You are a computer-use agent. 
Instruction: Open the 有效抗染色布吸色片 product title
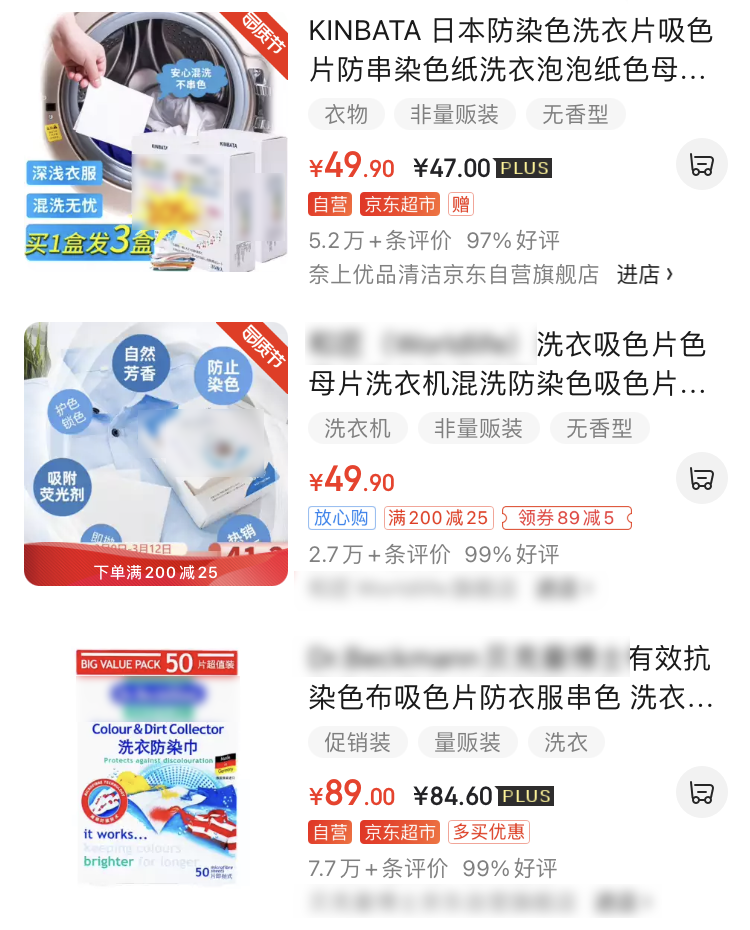point(510,679)
